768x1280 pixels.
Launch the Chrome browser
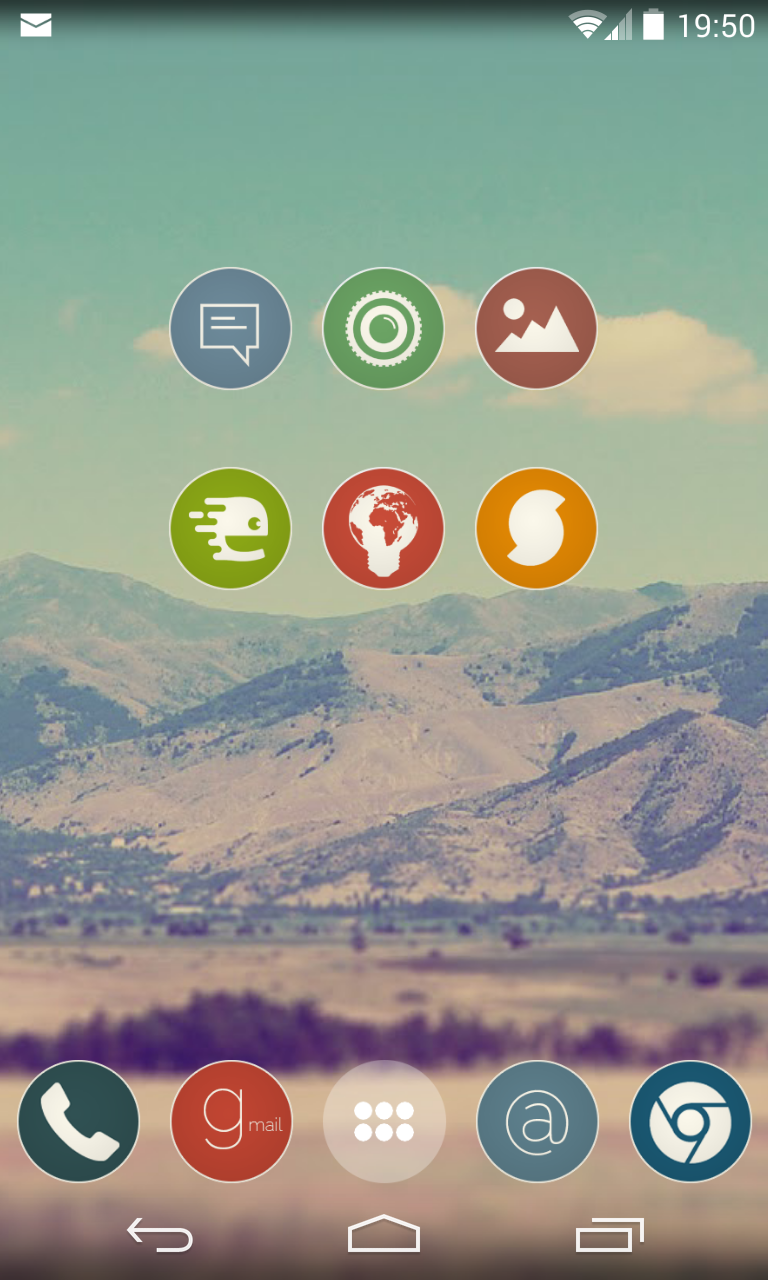[690, 1121]
